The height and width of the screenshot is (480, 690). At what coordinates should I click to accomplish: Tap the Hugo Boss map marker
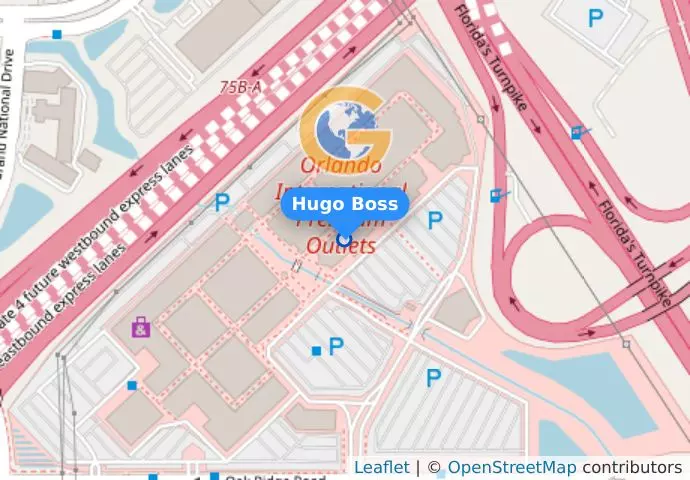(344, 239)
